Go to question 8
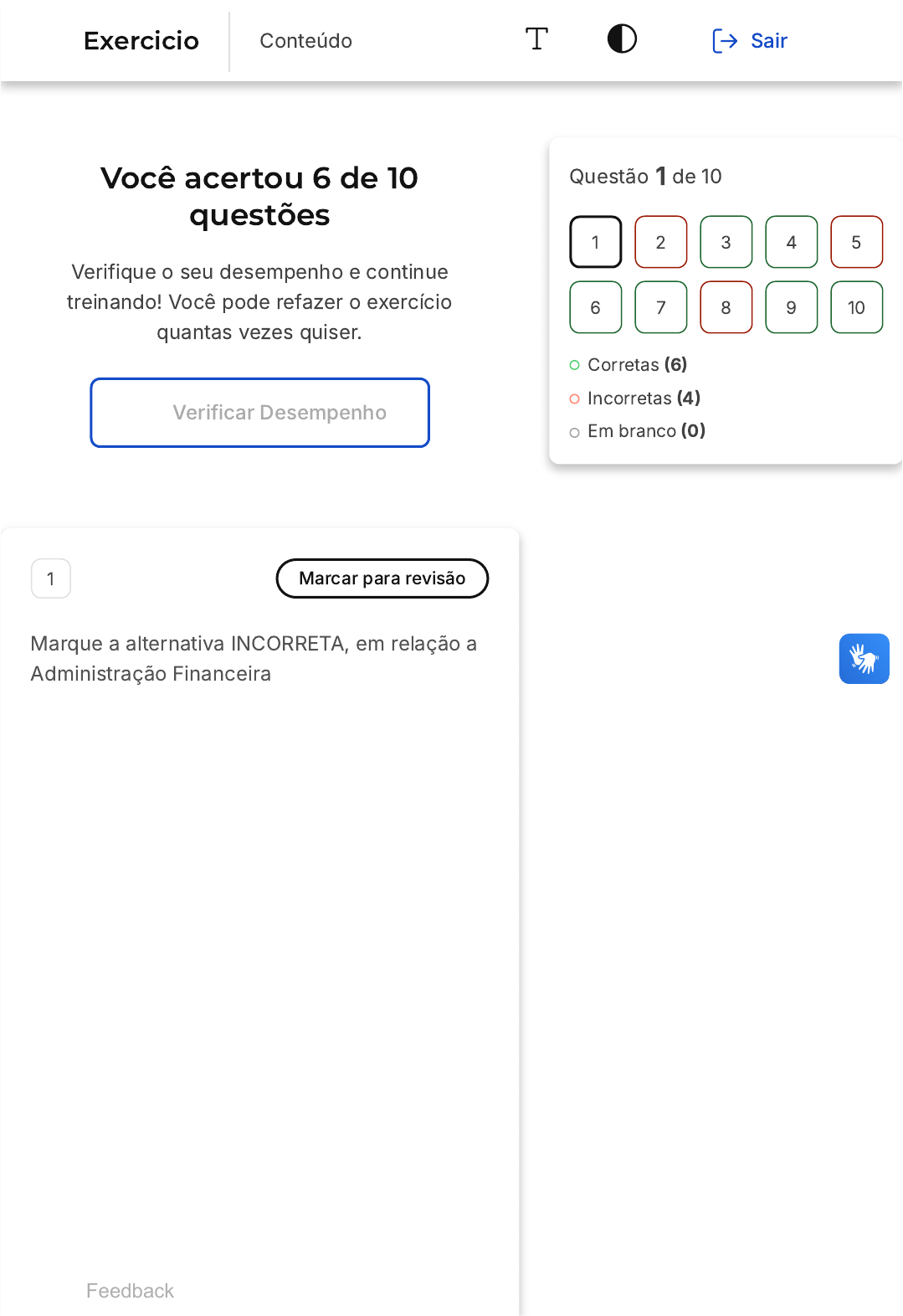The image size is (903, 1316). point(726,307)
